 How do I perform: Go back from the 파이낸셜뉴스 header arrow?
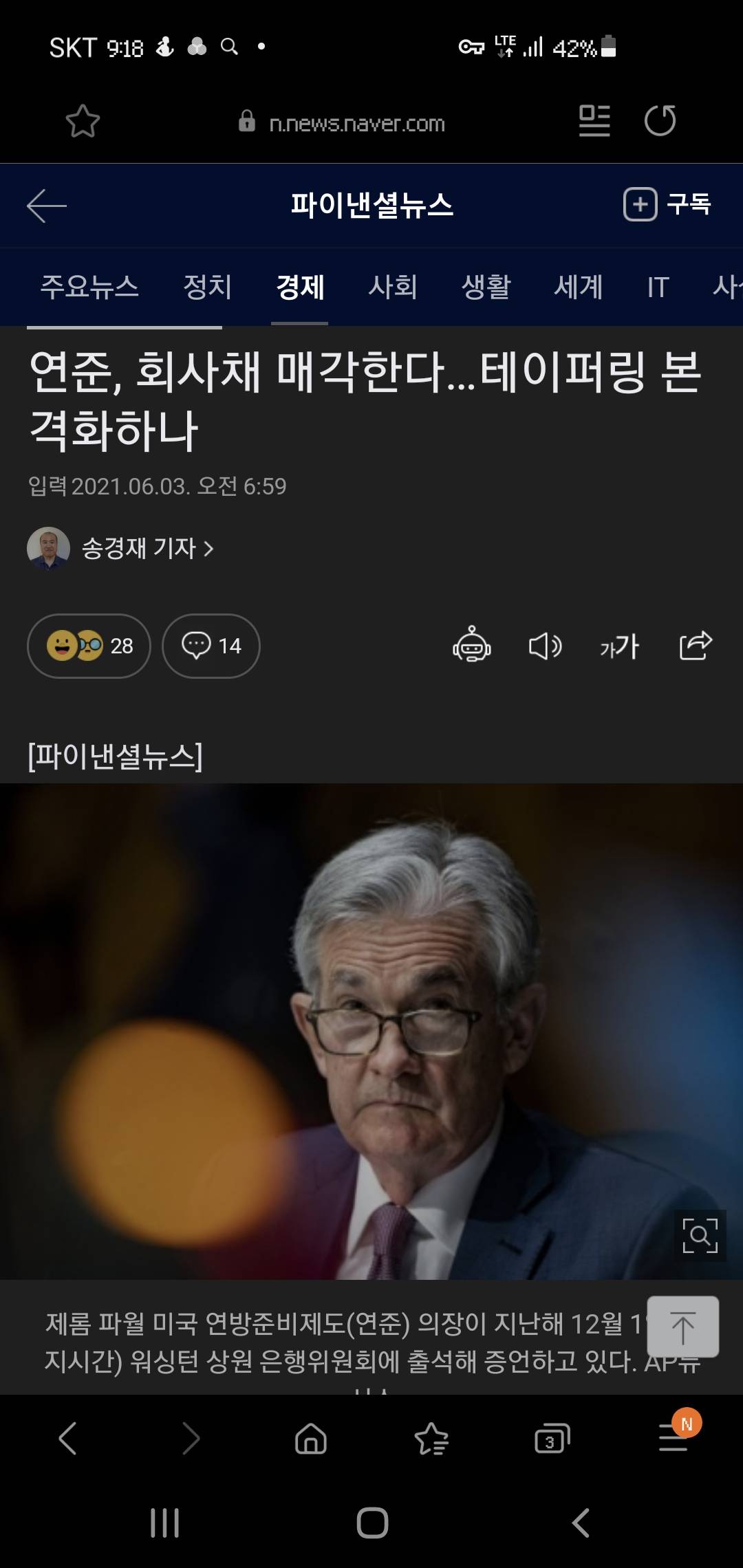[x=46, y=206]
